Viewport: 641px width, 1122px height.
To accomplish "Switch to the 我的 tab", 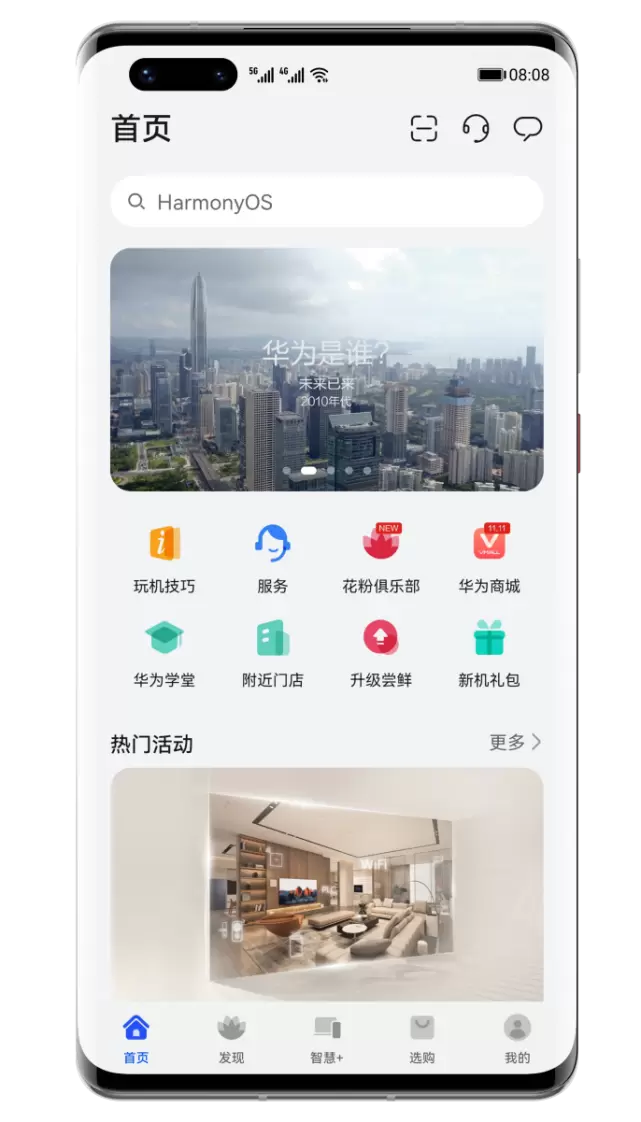I will 517,1039.
